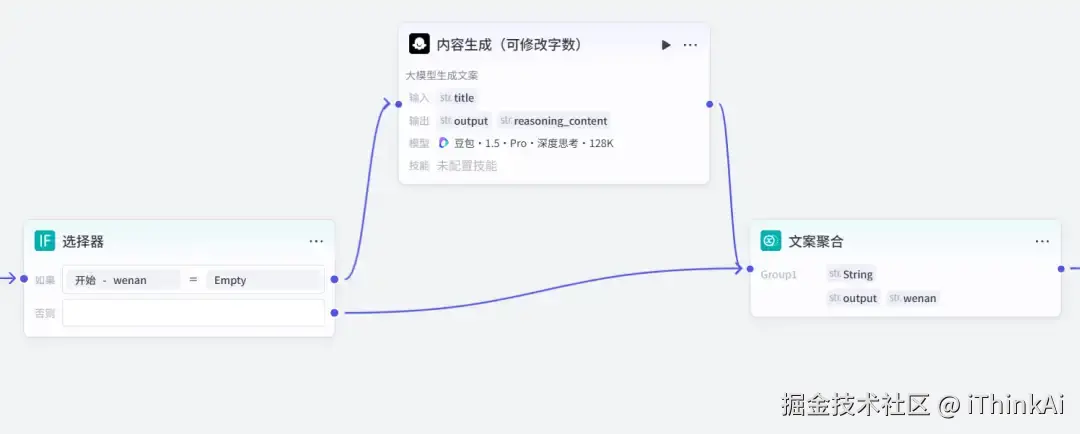1080x434 pixels.
Task: Edit the 开始 - wenan condition field
Action: tap(123, 280)
